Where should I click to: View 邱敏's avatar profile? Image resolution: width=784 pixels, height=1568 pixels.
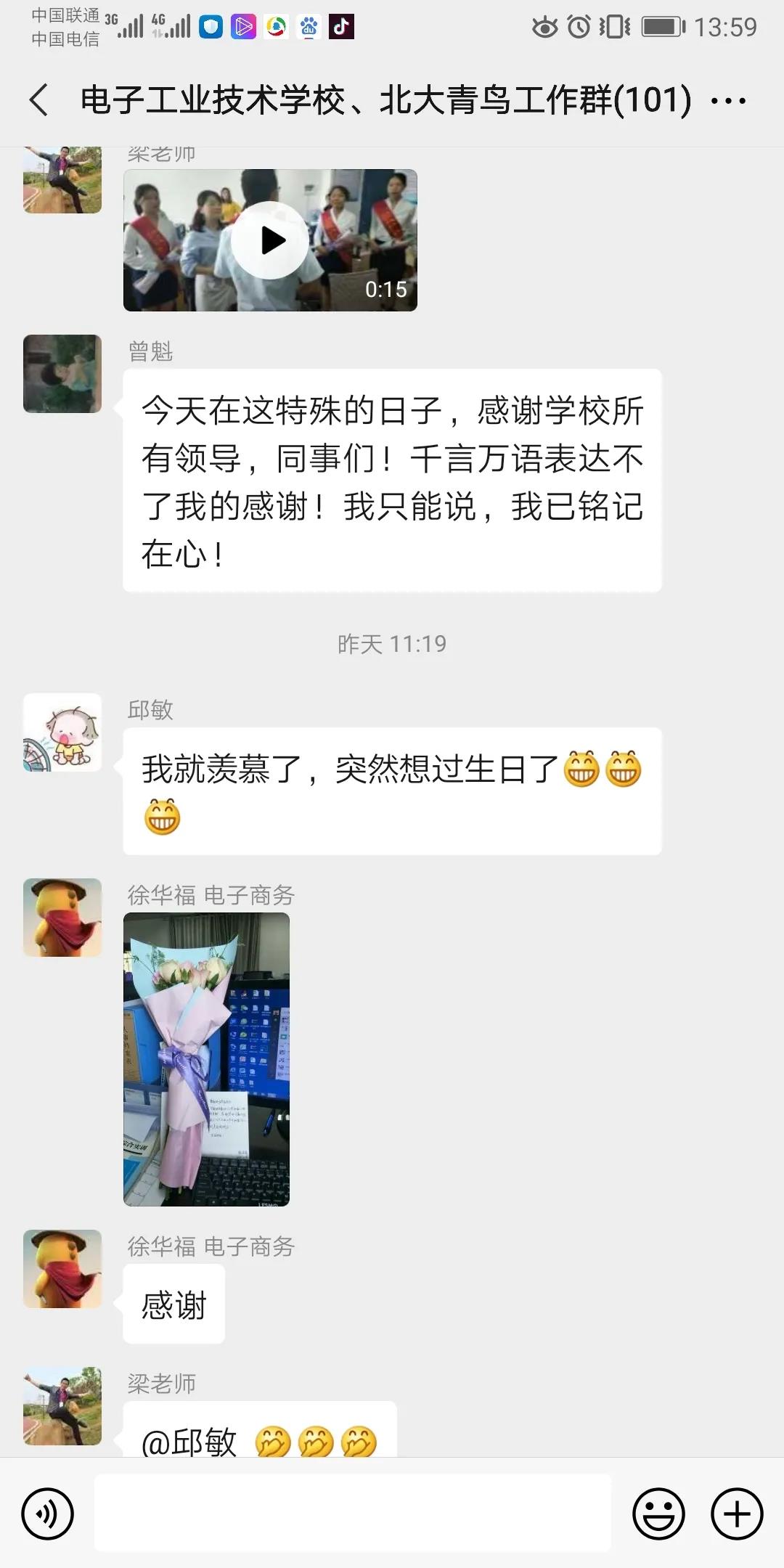(62, 732)
